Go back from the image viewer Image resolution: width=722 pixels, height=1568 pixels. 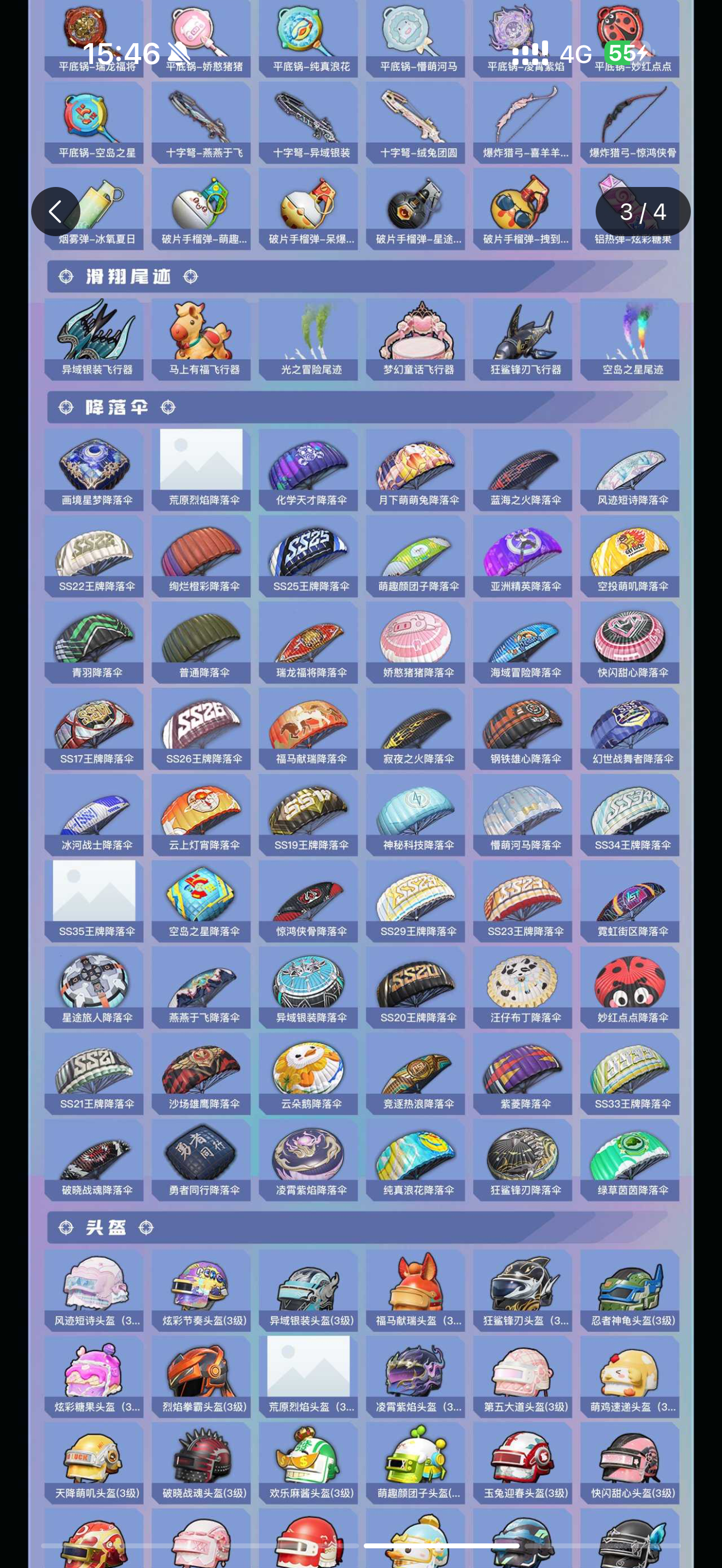tap(55, 211)
